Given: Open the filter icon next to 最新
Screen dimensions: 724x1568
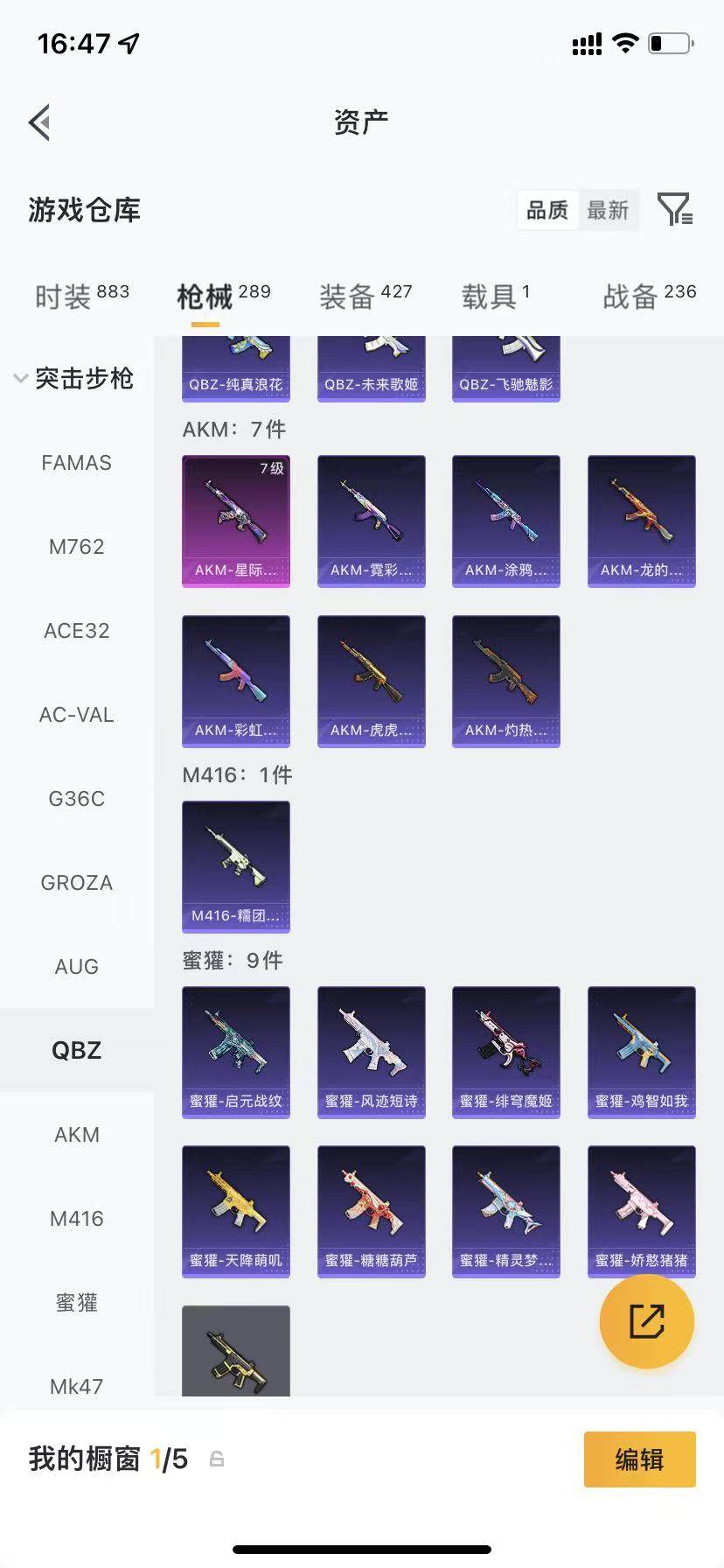Looking at the screenshot, I should click(x=674, y=210).
